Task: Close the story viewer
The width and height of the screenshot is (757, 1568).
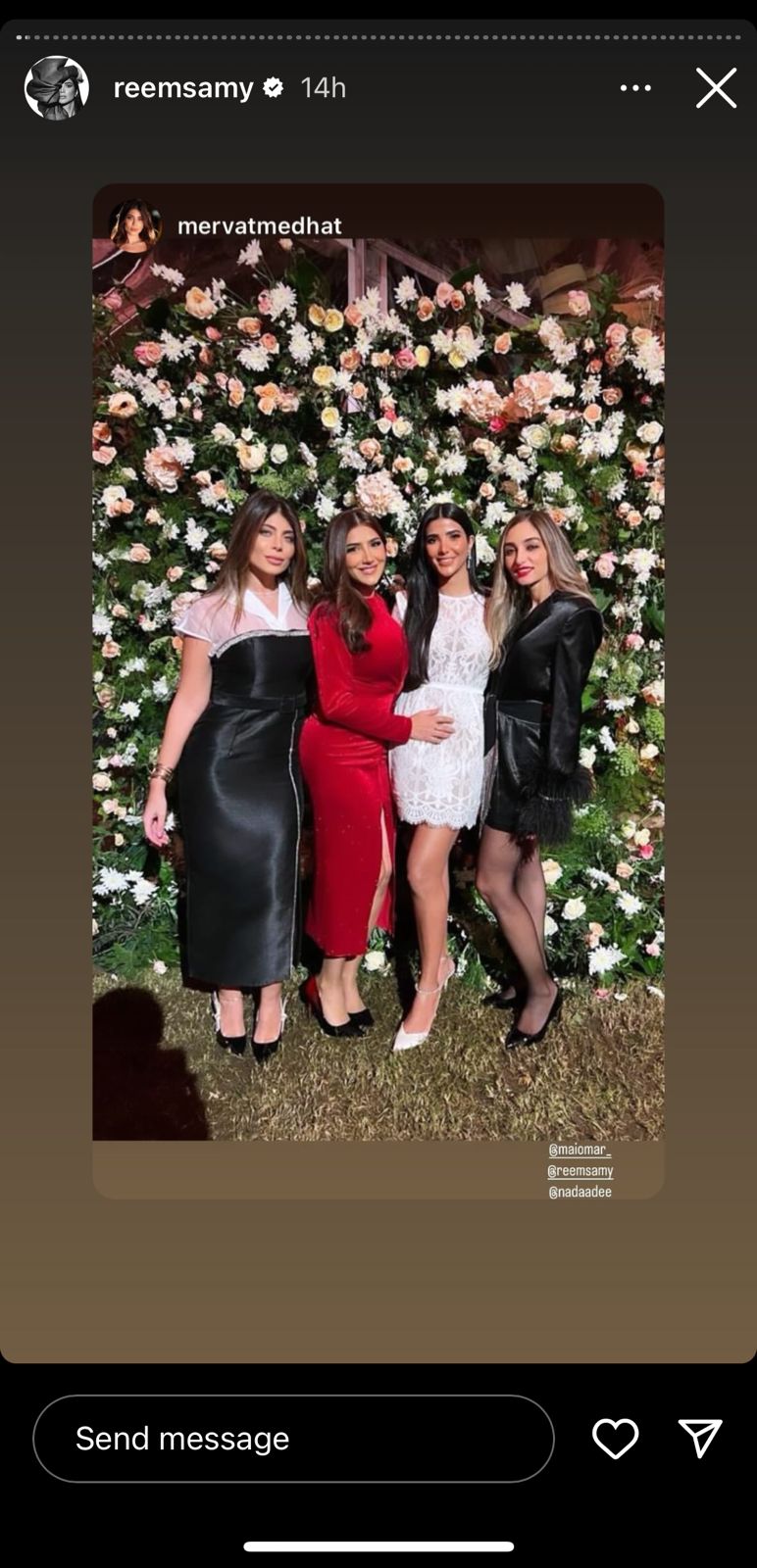Action: (716, 88)
